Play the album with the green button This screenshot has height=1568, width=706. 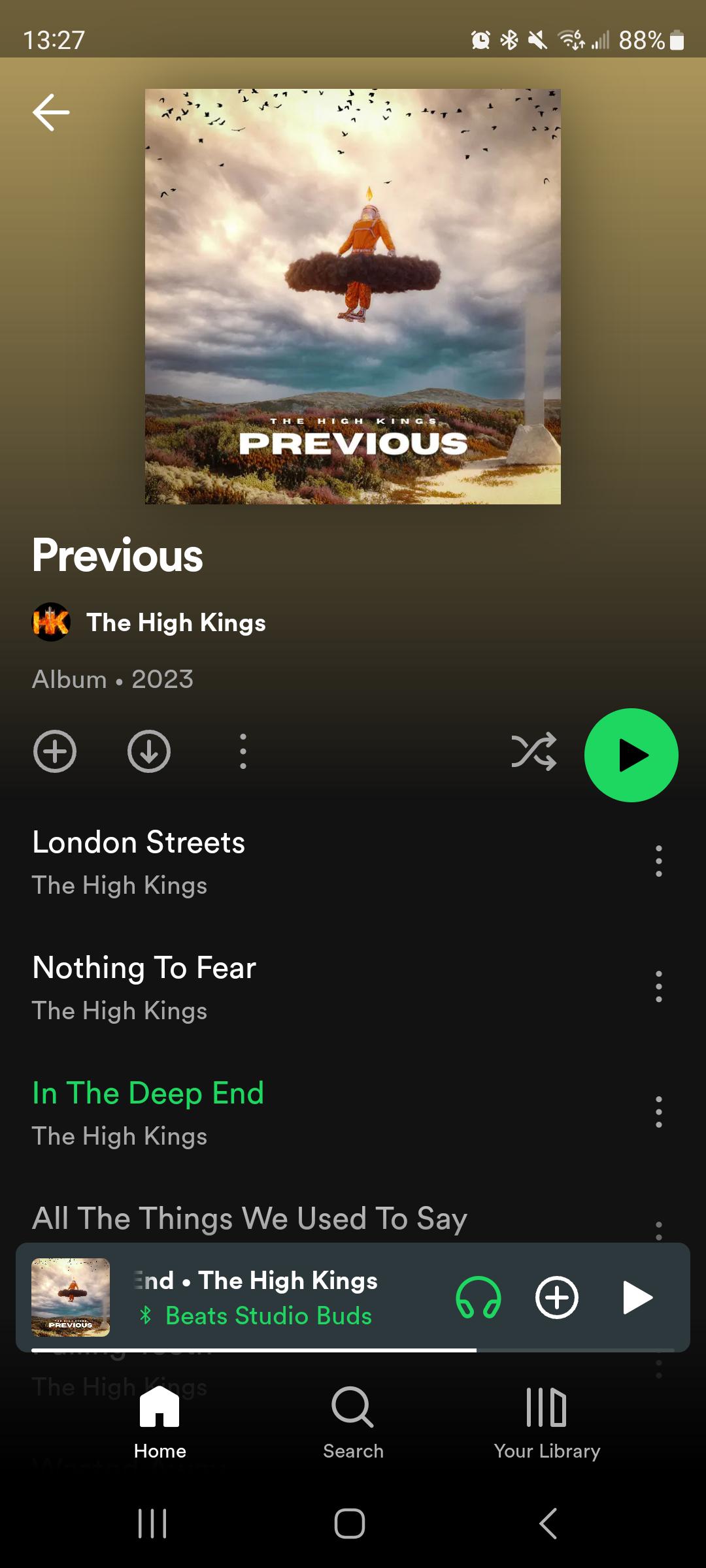click(x=631, y=755)
